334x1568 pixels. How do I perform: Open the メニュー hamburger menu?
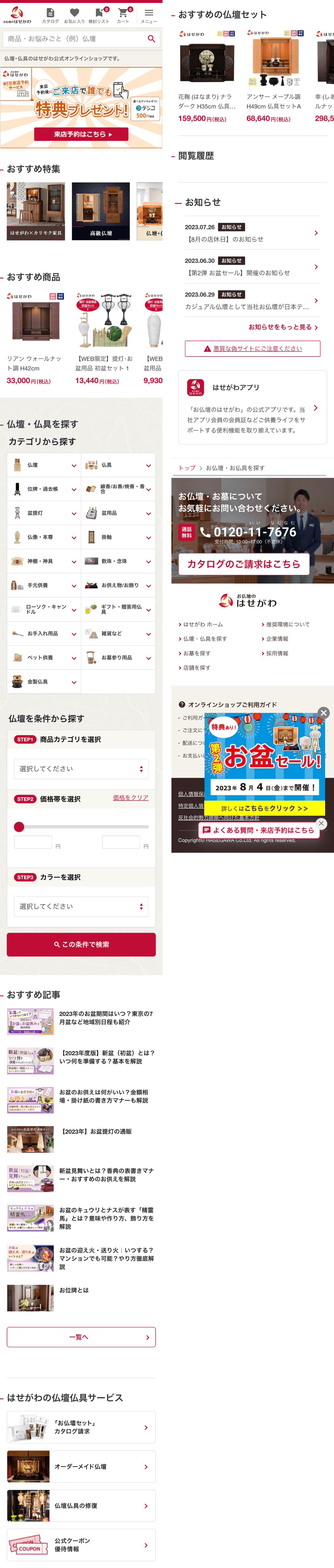coord(149,15)
